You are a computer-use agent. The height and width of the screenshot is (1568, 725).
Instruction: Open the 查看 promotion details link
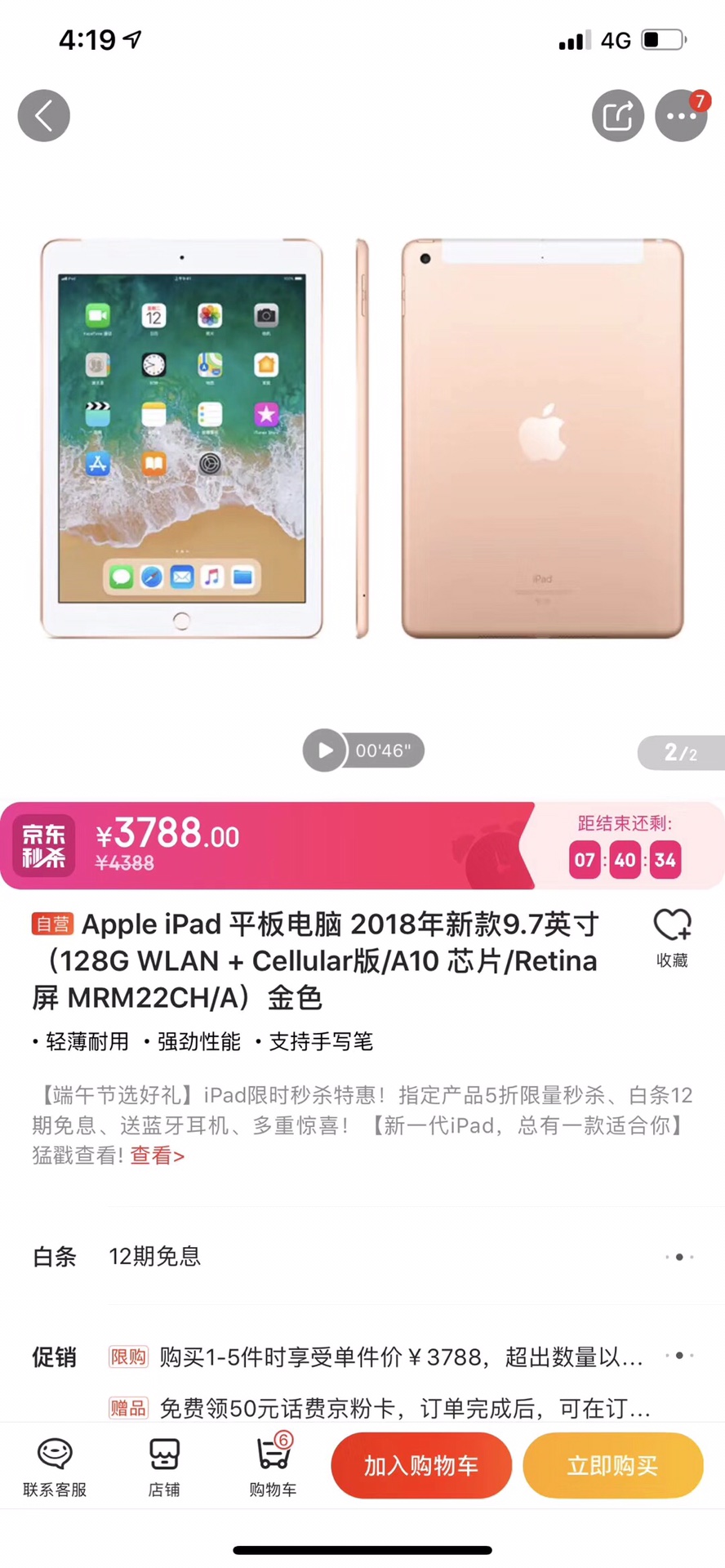tap(157, 1156)
